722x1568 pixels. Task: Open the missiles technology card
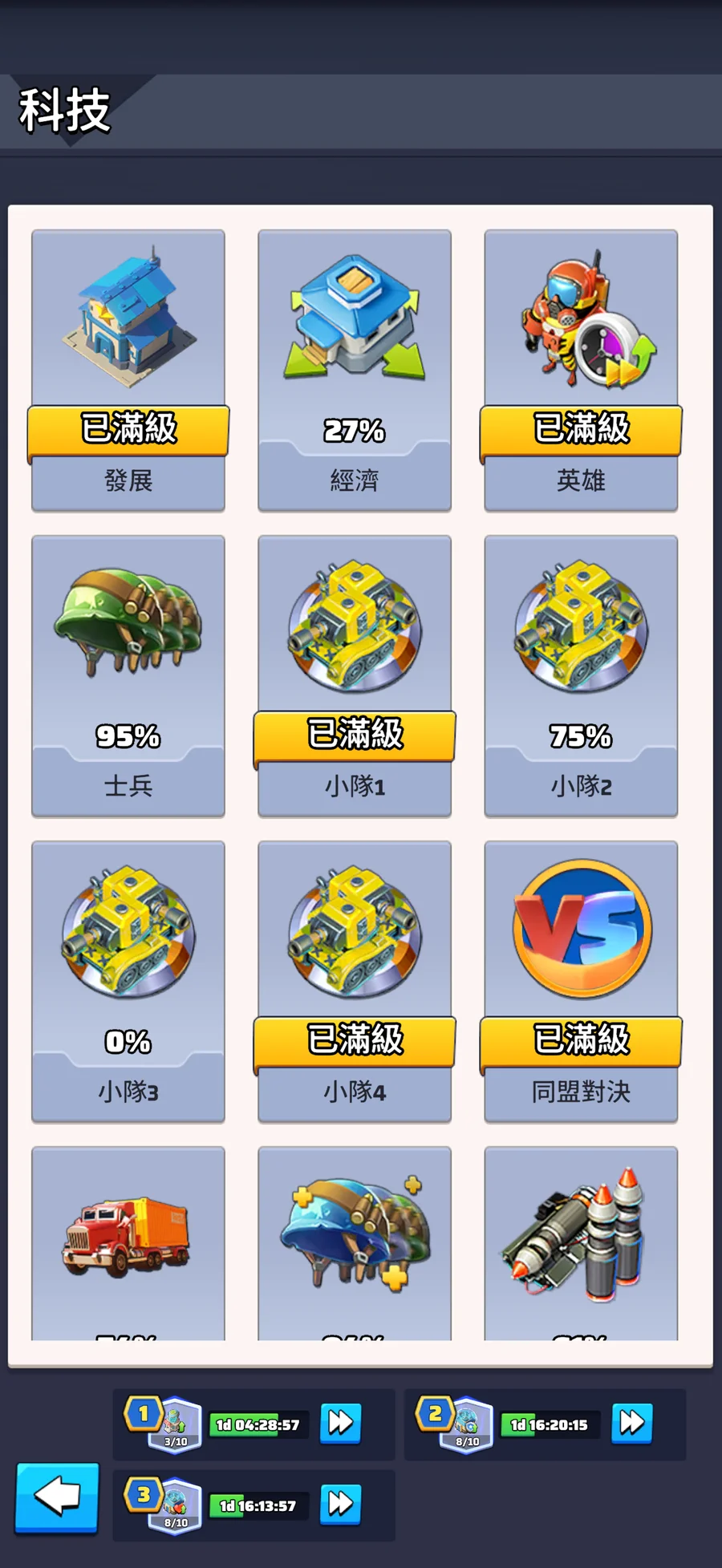point(581,1243)
